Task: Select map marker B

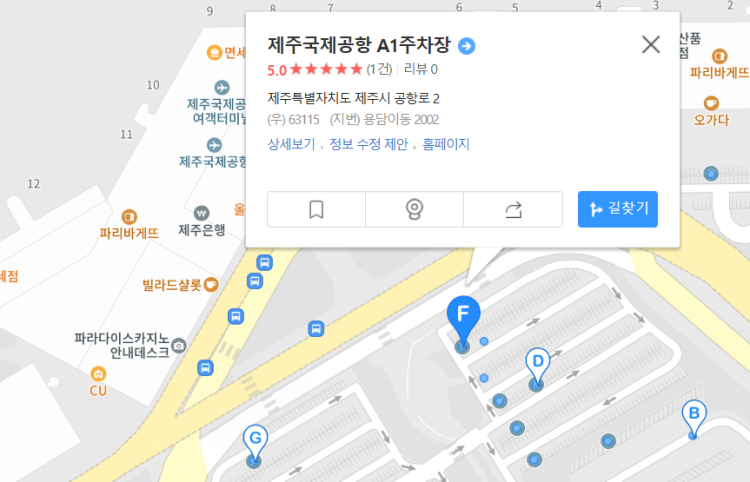Action: (x=692, y=415)
